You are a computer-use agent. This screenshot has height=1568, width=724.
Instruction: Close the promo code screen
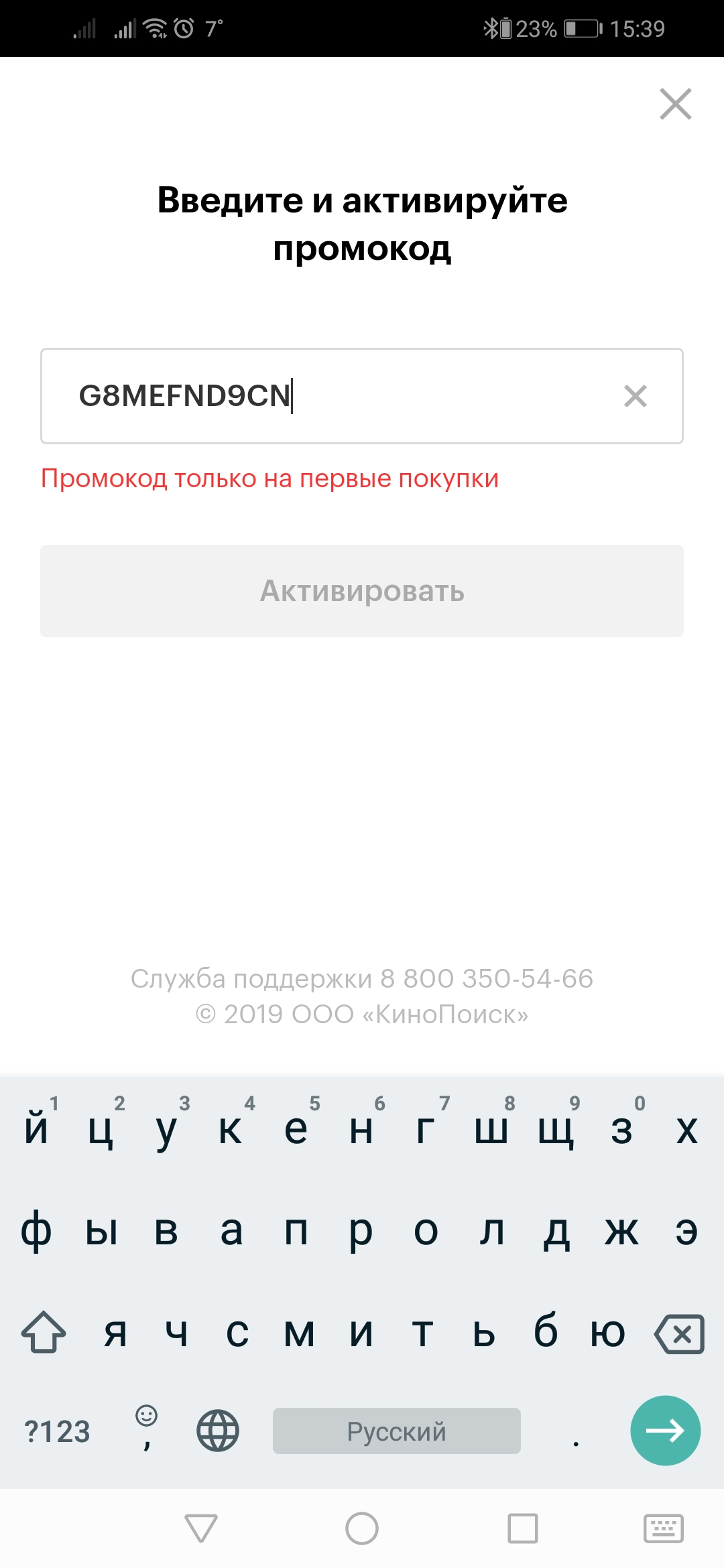675,104
